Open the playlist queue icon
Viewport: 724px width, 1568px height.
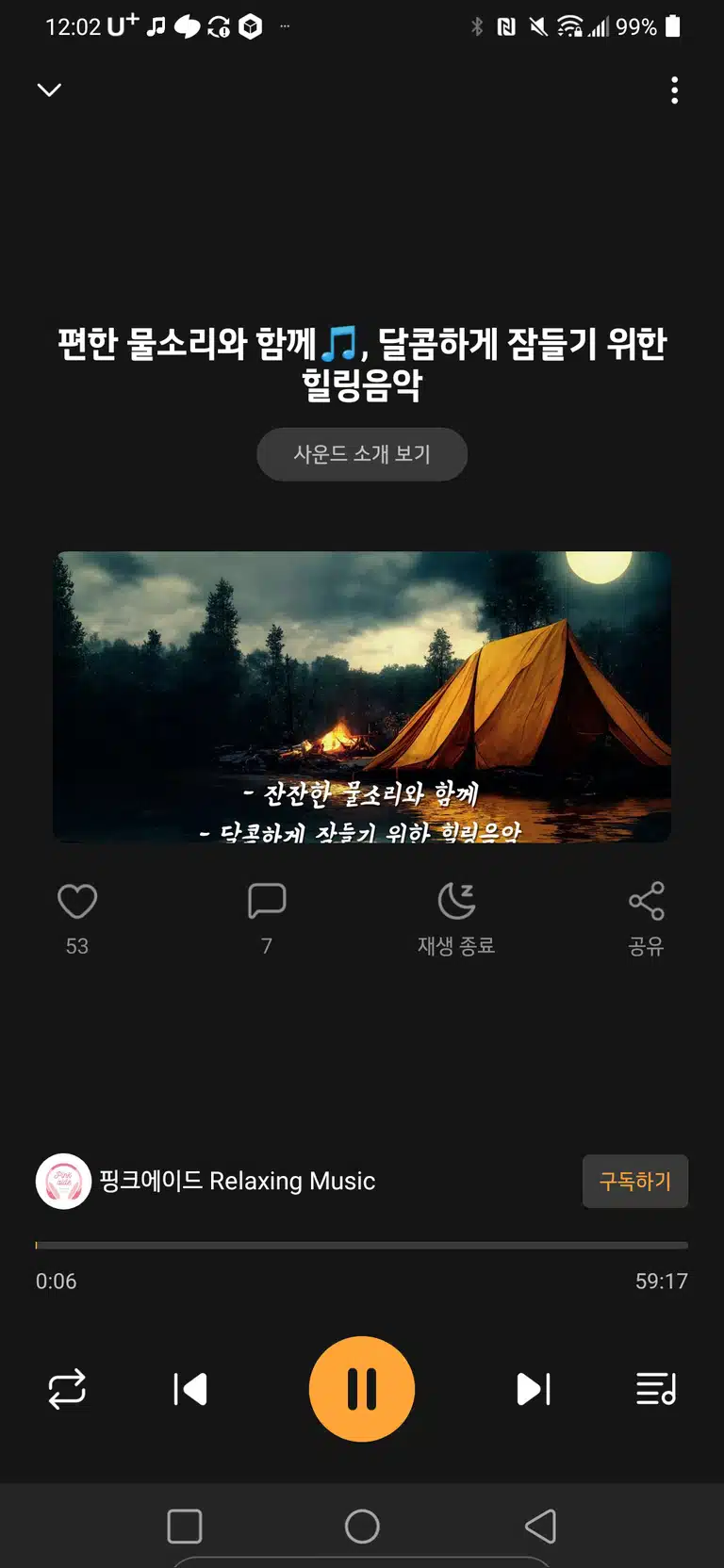click(x=656, y=1389)
